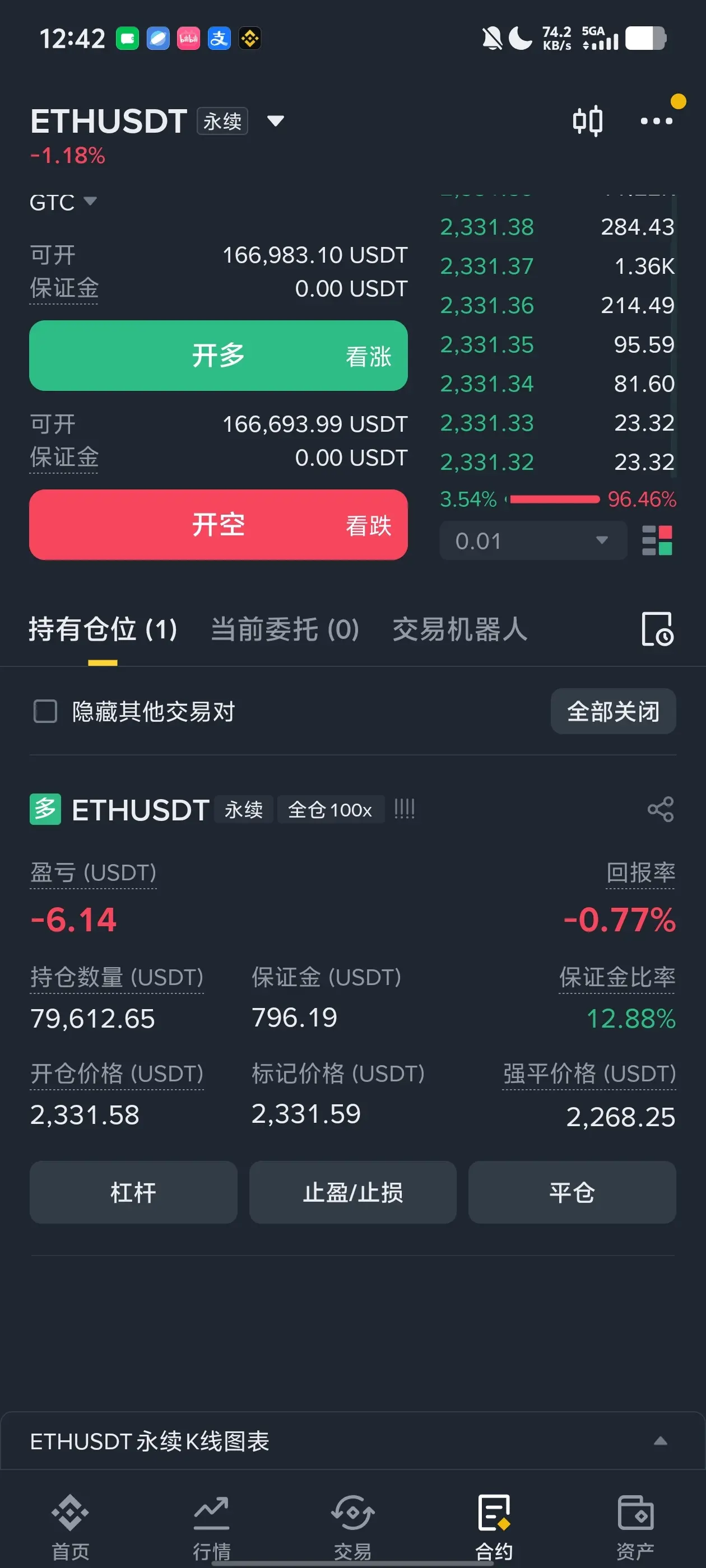Switch to the 资产 tab

tap(635, 1527)
